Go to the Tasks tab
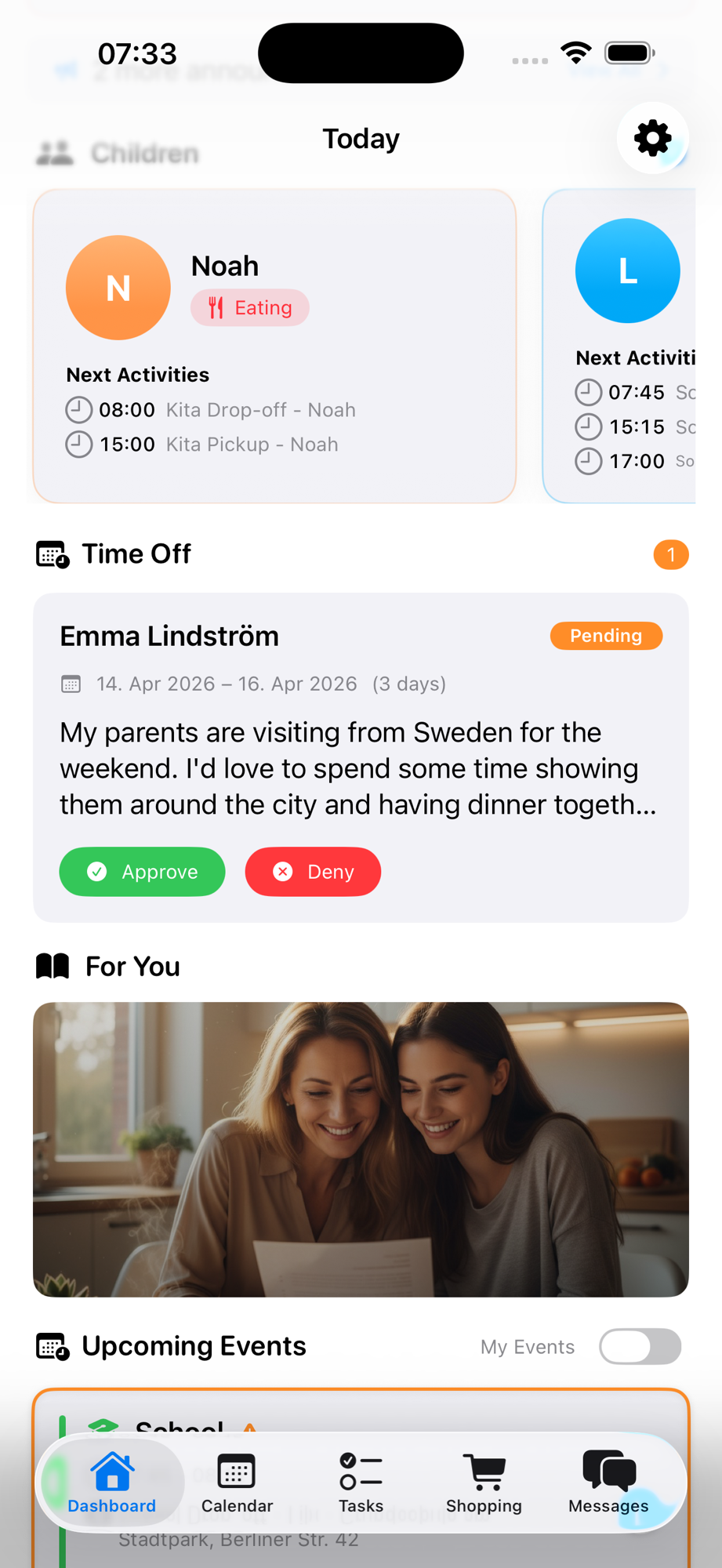 click(x=361, y=1483)
